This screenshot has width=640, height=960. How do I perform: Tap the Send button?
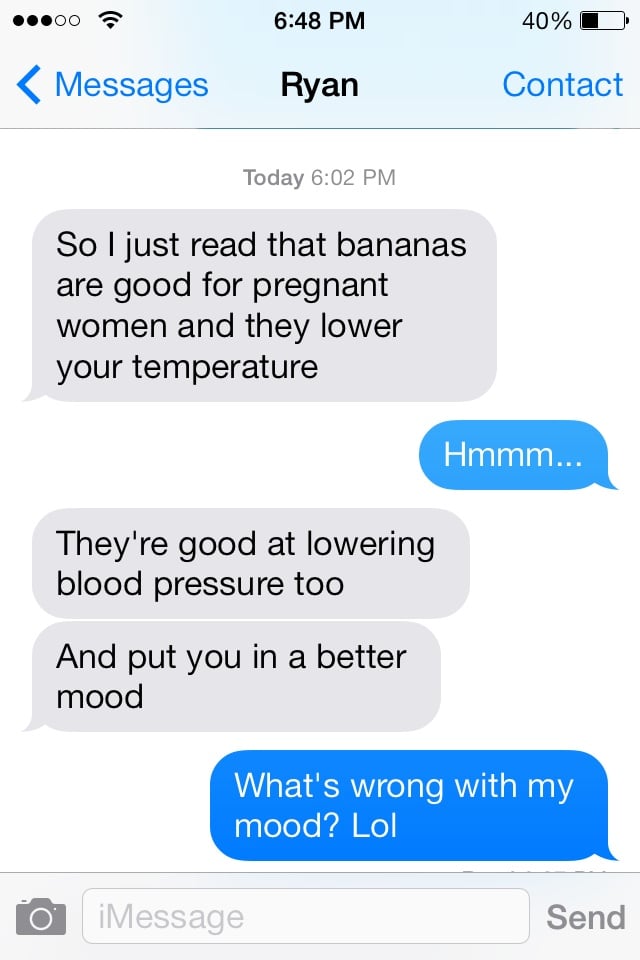(585, 916)
